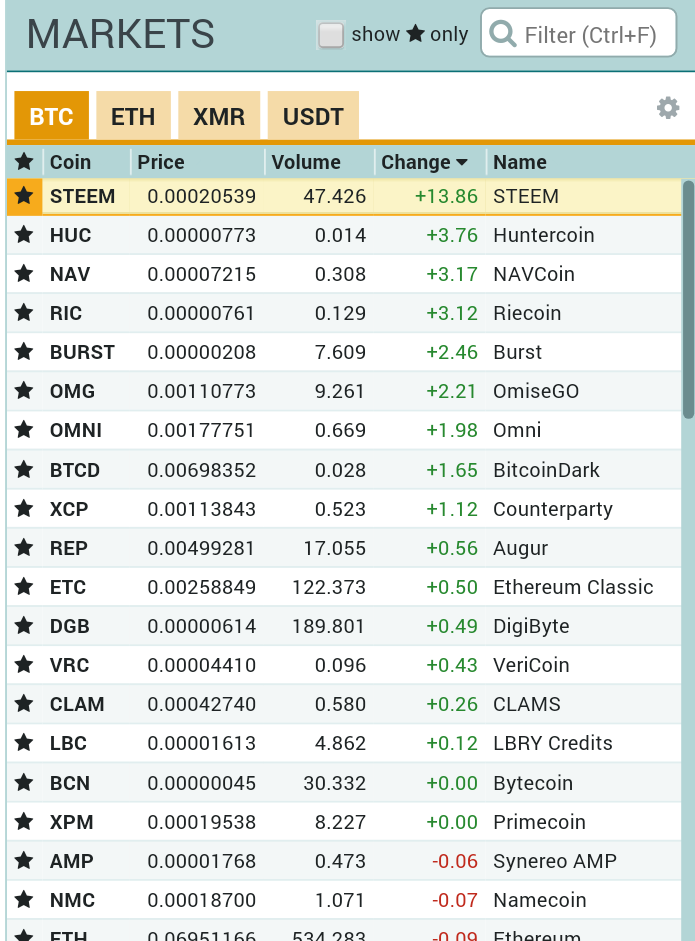Sort markets by Price column
Screen dimensions: 695x941
click(x=161, y=162)
